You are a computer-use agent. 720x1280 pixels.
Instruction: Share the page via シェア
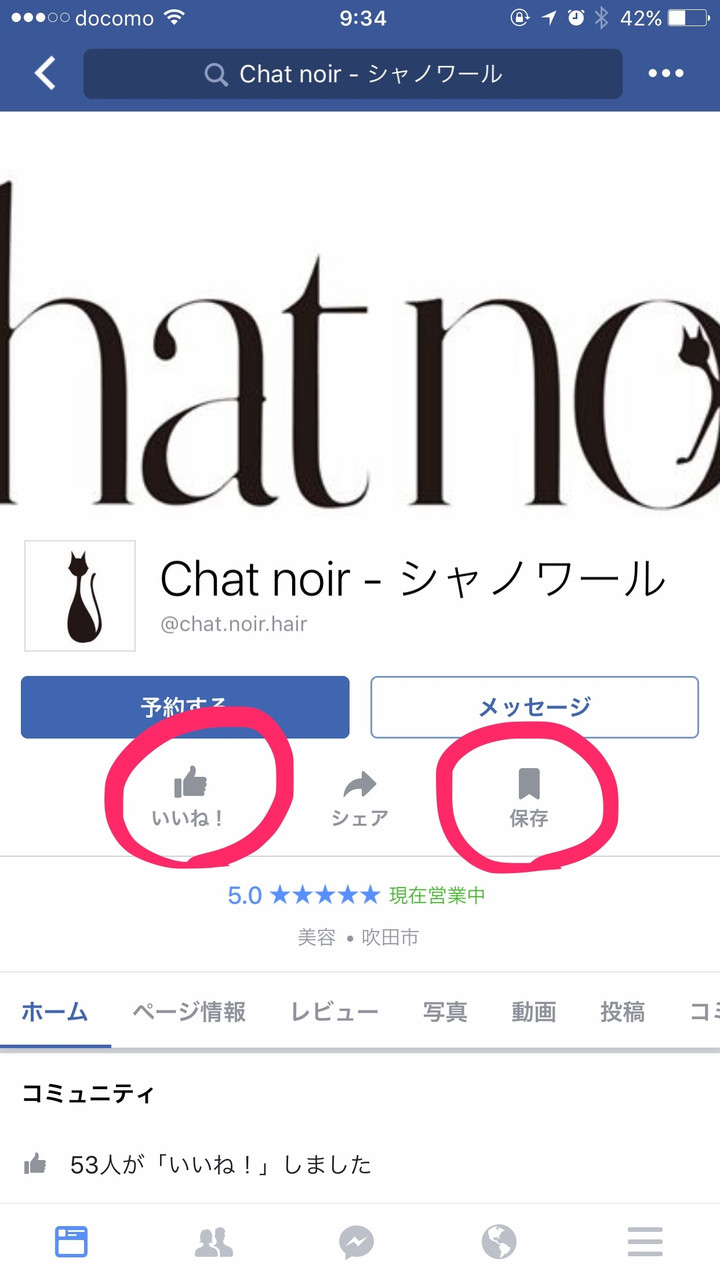point(360,798)
